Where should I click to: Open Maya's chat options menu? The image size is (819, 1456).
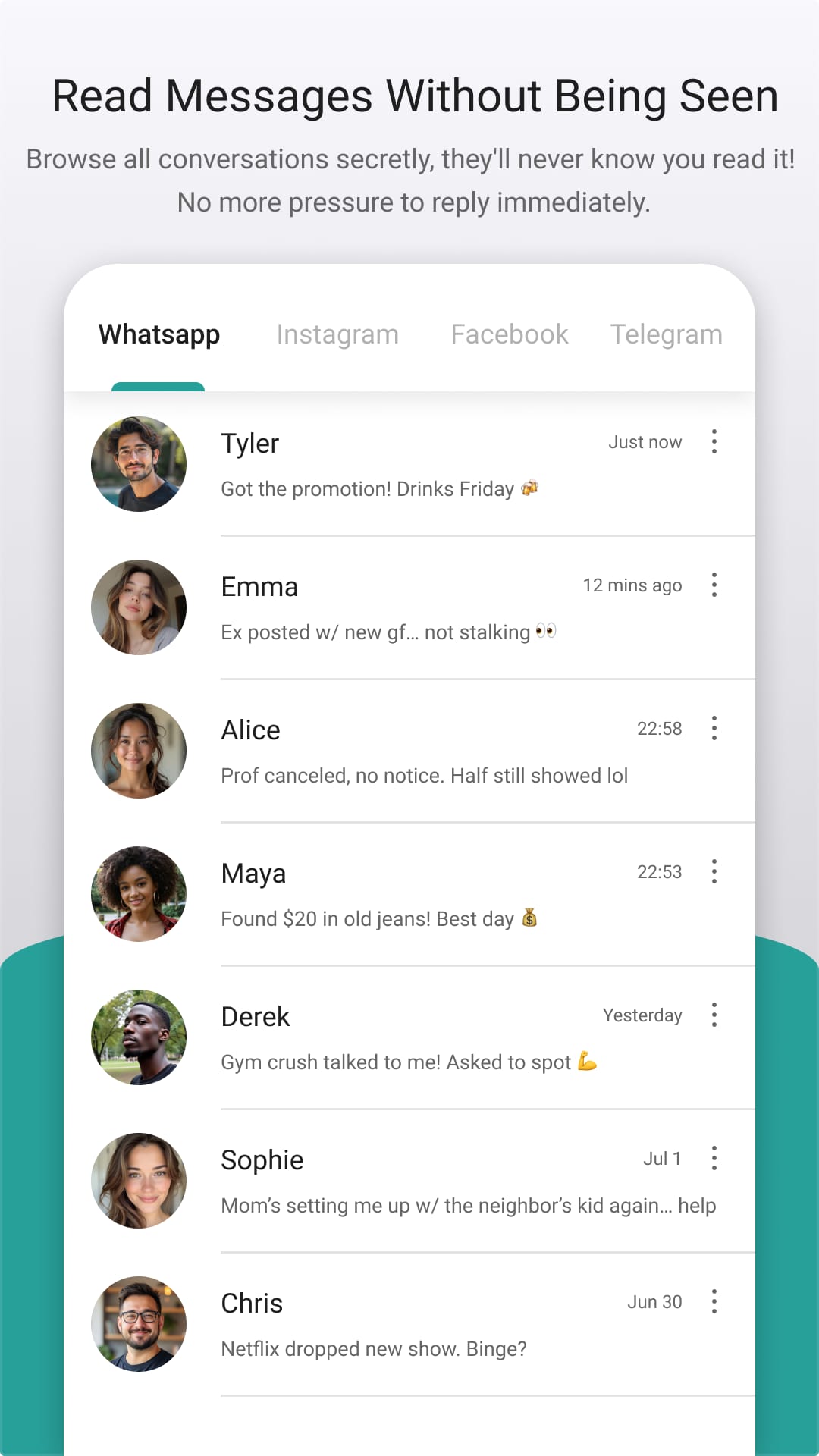[x=714, y=871]
